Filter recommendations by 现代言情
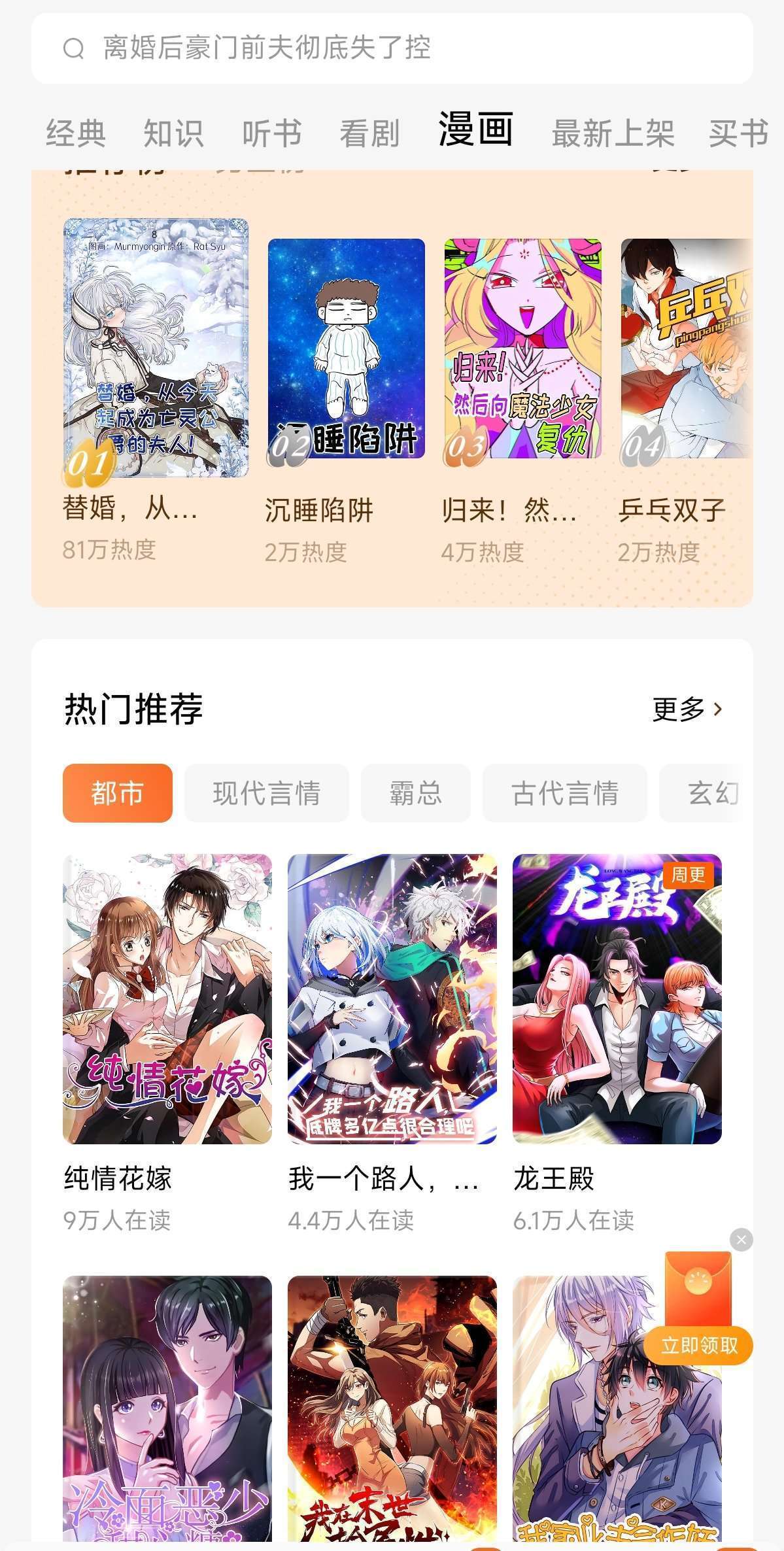 266,793
